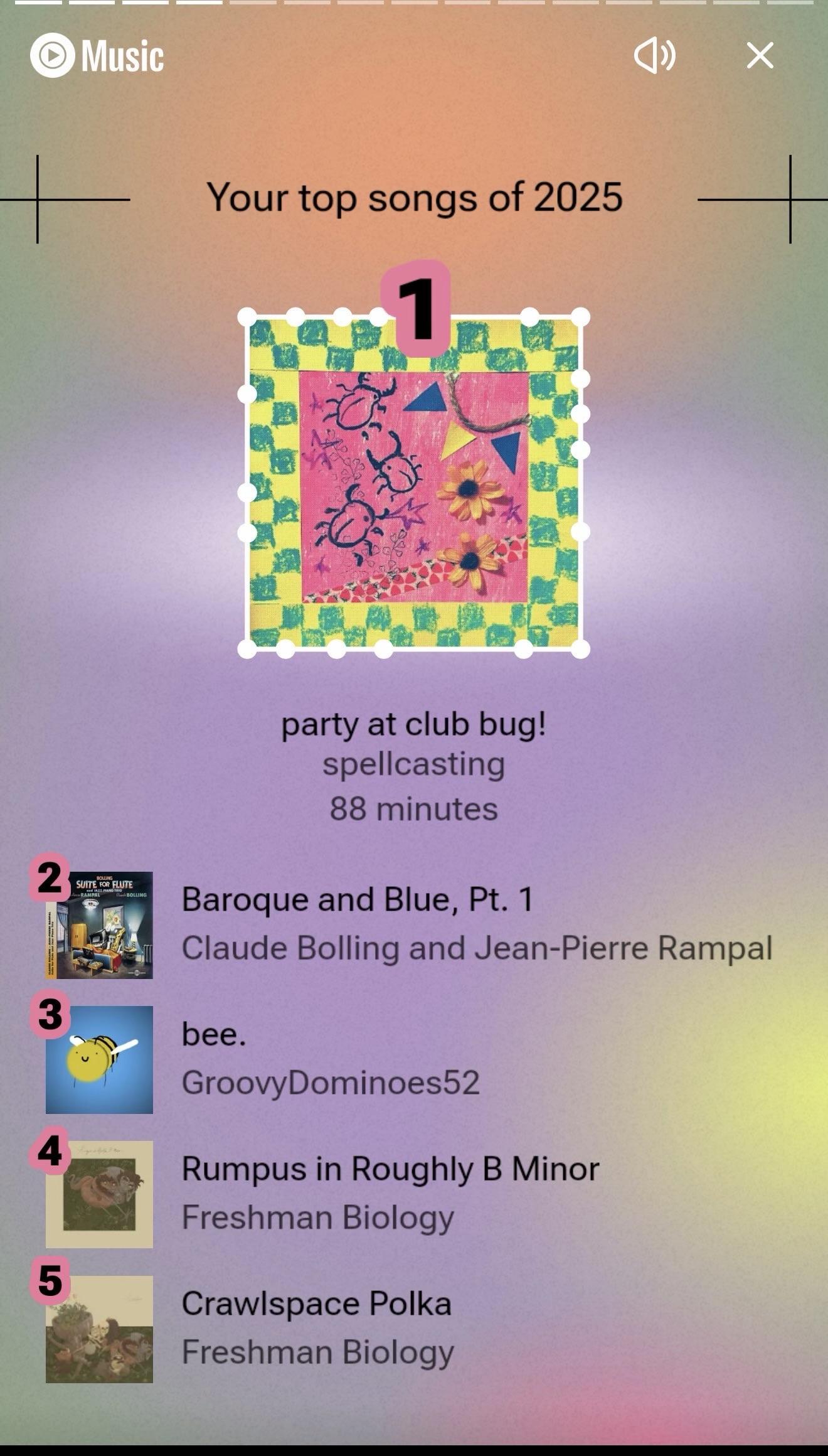The image size is (828, 1456).
Task: Mute the recap story sound
Action: coord(654,55)
